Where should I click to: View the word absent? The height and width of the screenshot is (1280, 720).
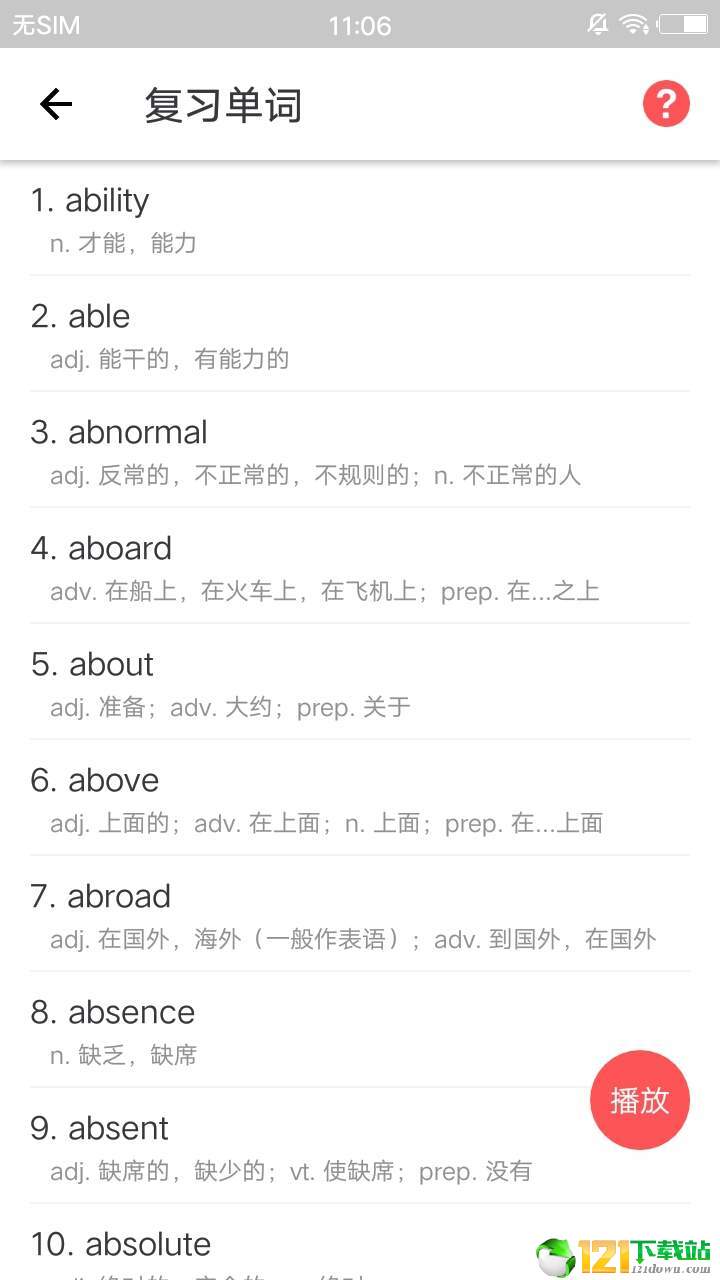pos(360,1146)
